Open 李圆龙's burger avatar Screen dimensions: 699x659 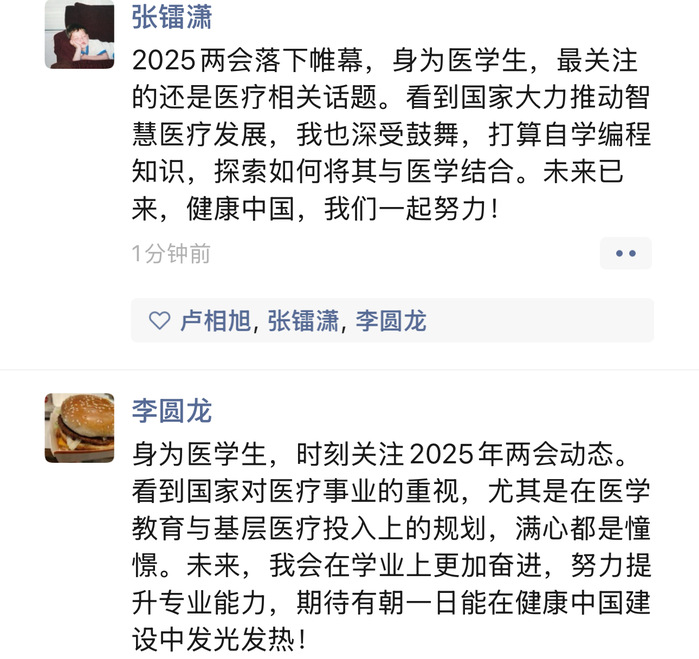point(79,428)
